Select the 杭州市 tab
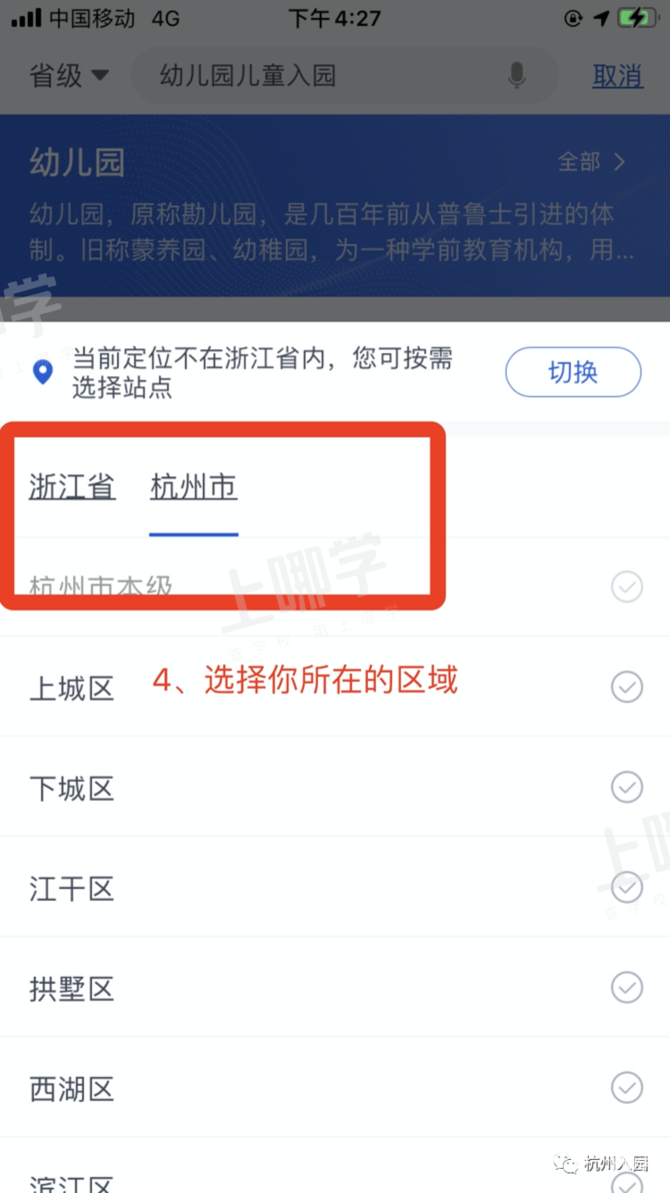This screenshot has width=670, height=1193. coord(194,487)
